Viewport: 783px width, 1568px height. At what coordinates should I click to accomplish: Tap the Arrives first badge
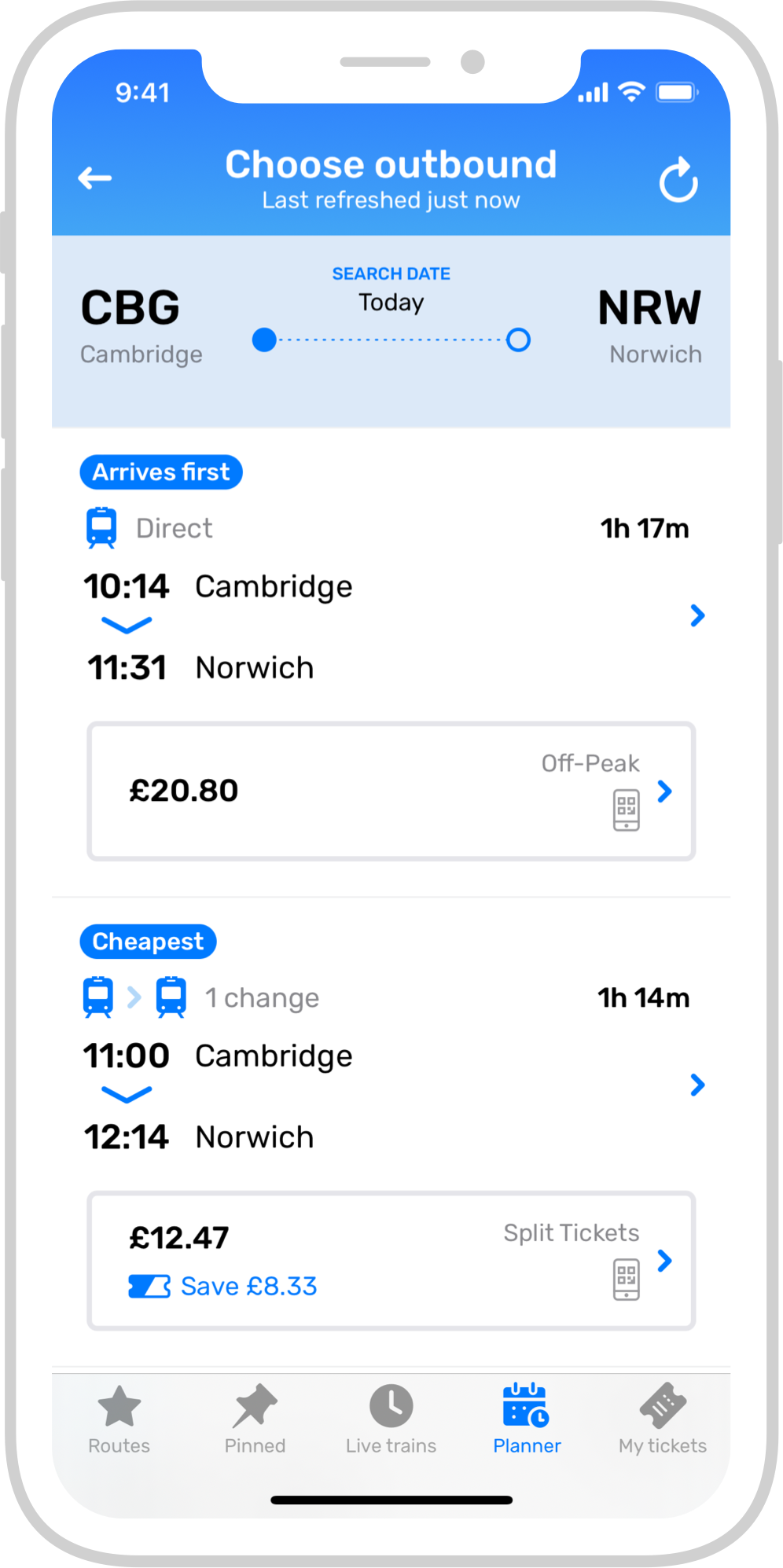pyautogui.click(x=160, y=472)
